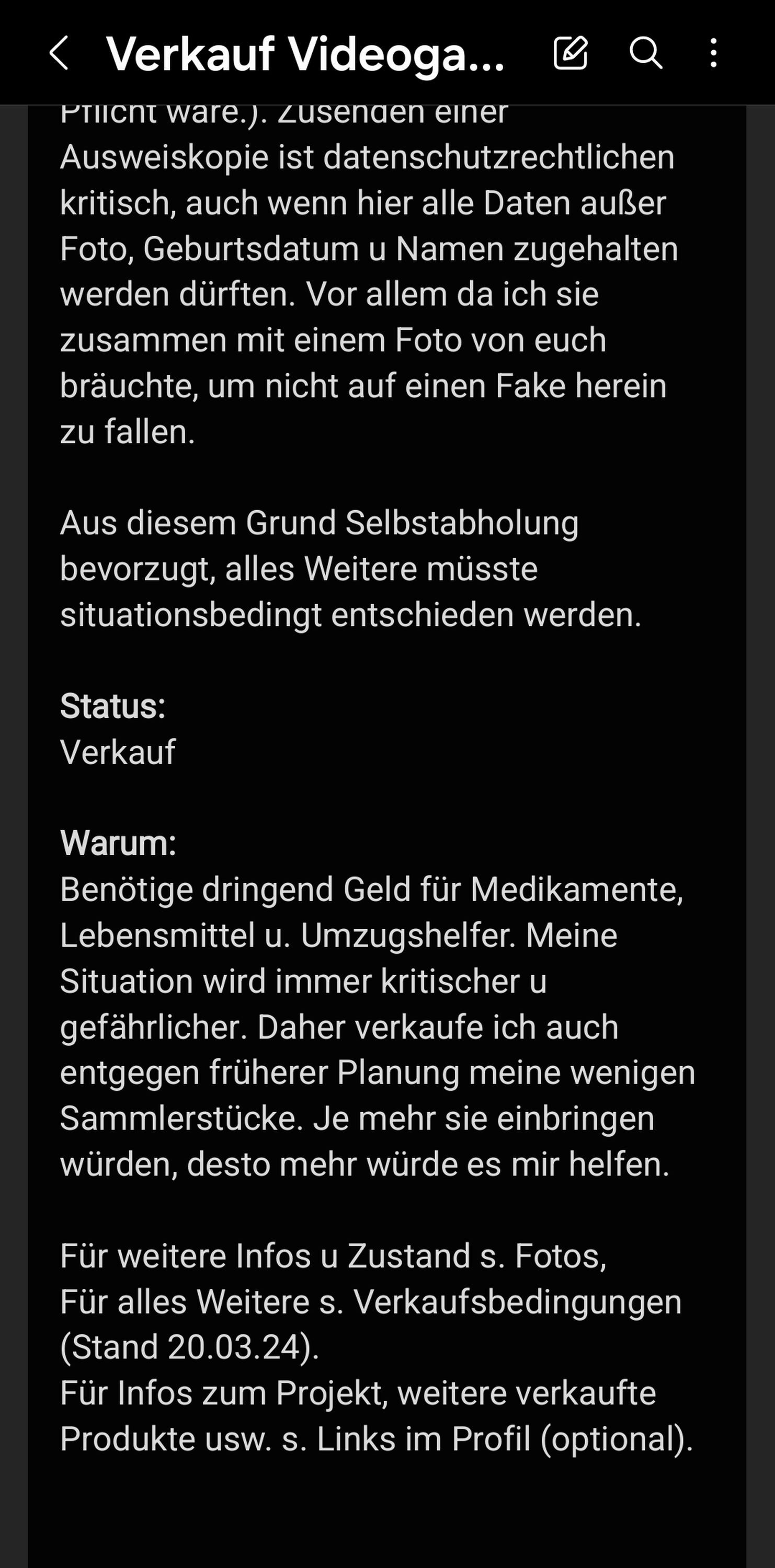The image size is (775, 1568).
Task: Edit the note with the pencil icon
Action: click(571, 53)
